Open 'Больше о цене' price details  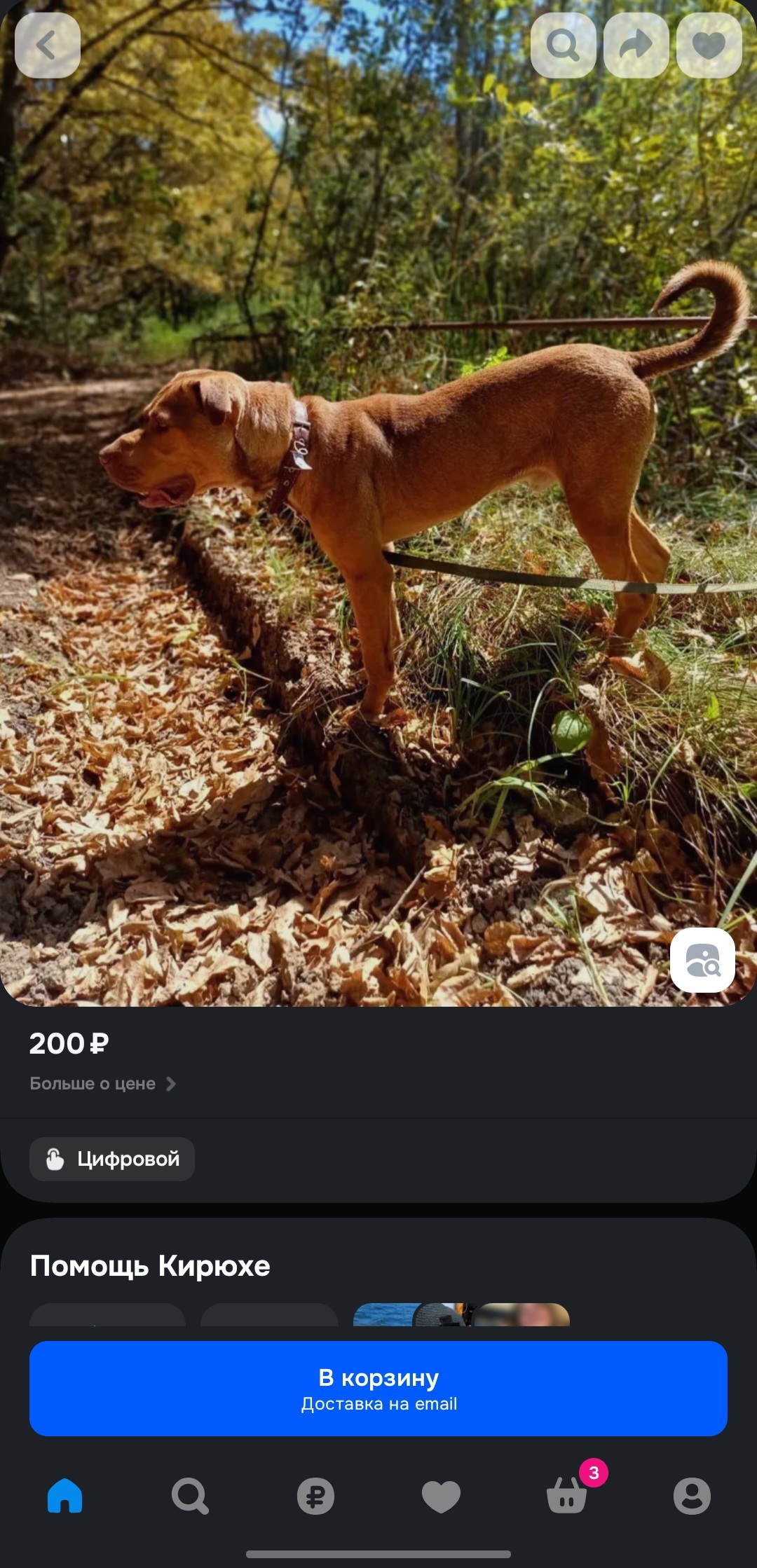[102, 1084]
